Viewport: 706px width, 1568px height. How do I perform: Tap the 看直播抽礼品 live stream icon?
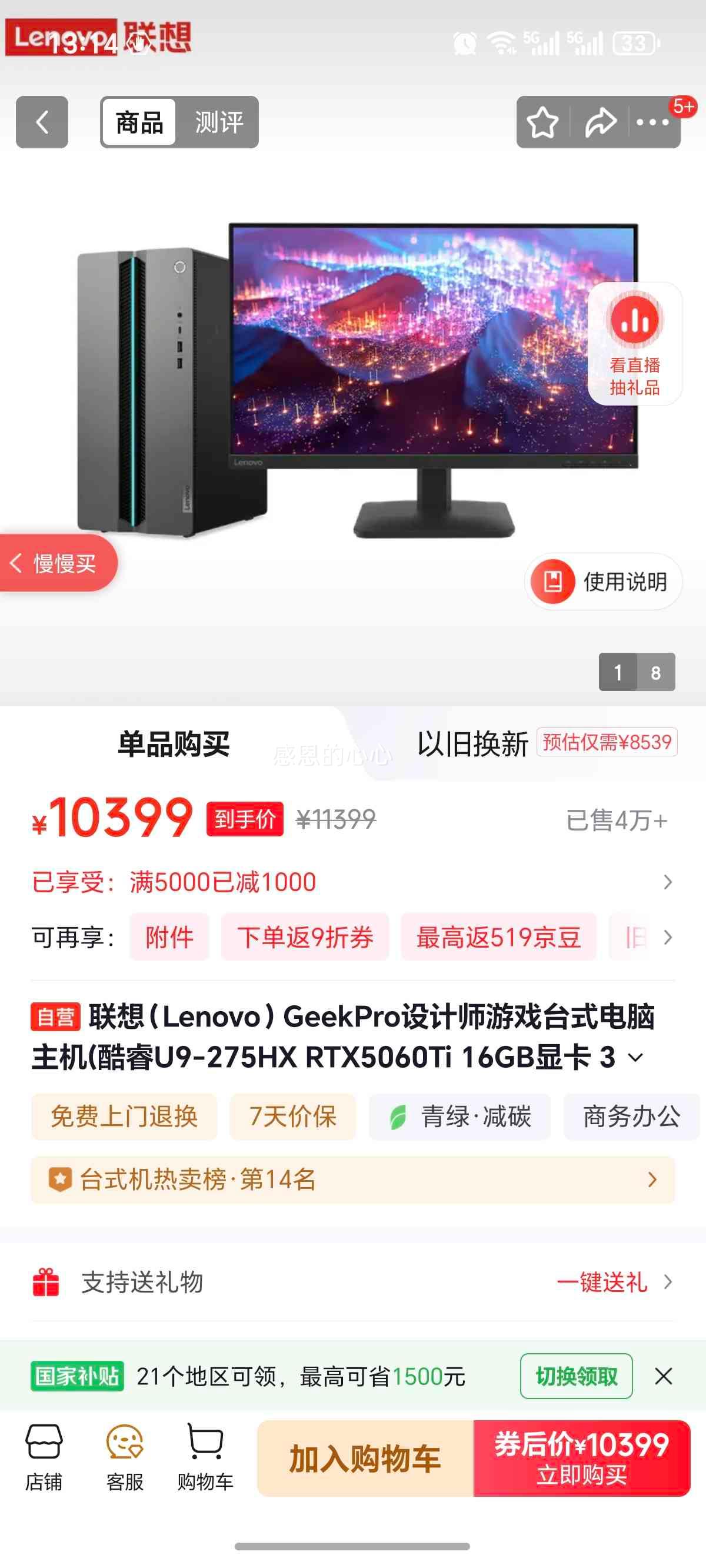click(x=635, y=344)
